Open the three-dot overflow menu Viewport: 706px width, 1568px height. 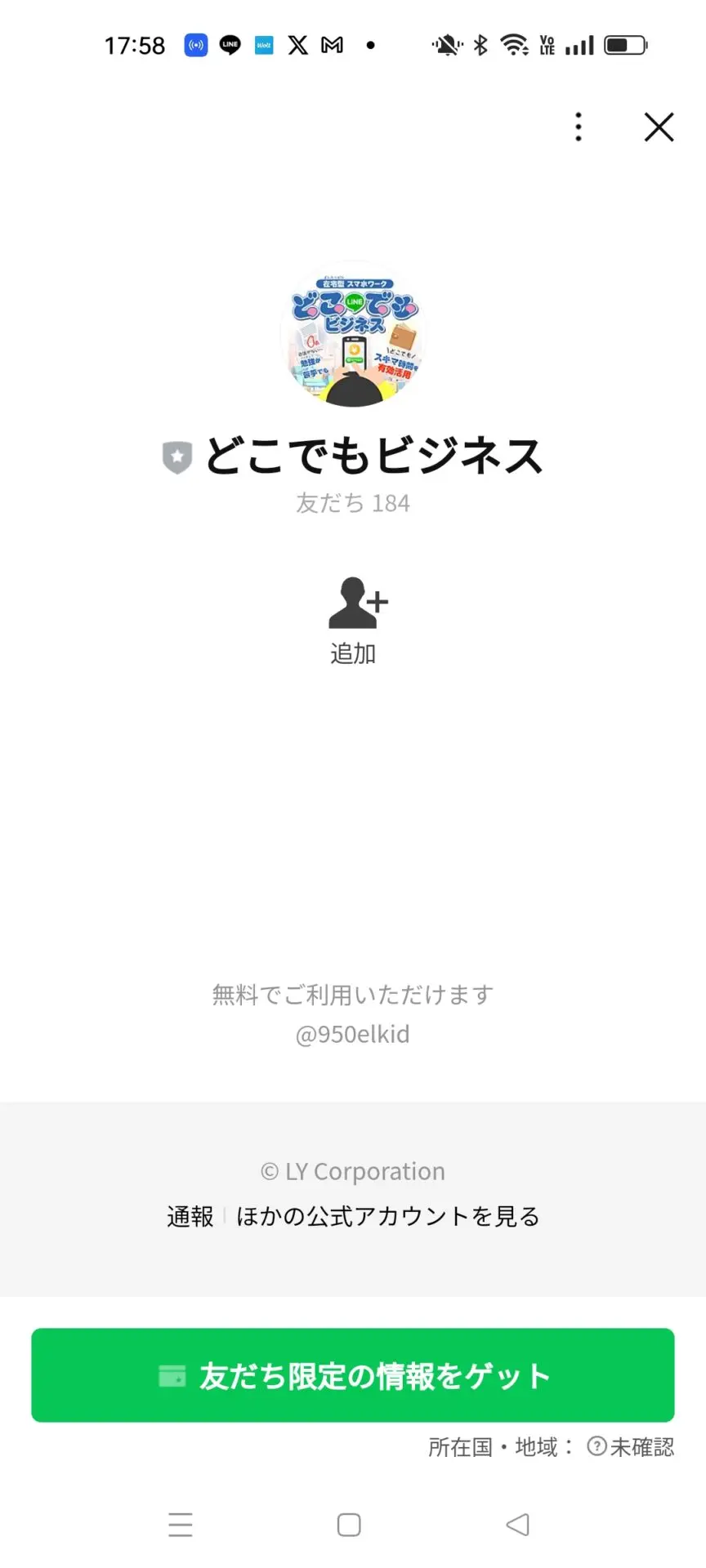coord(579,127)
